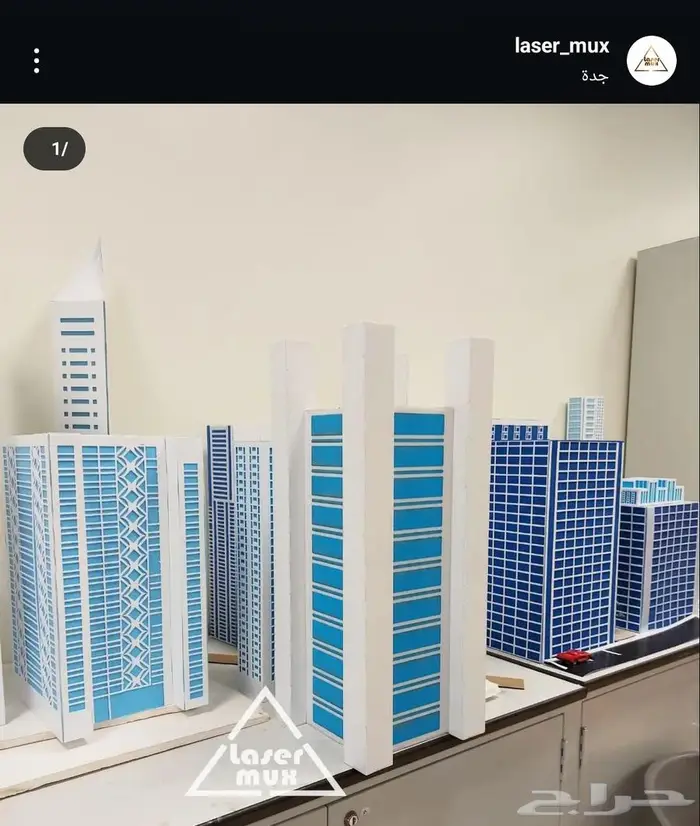The image size is (700, 826).
Task: Open the laser_mux username link
Action: (x=561, y=46)
